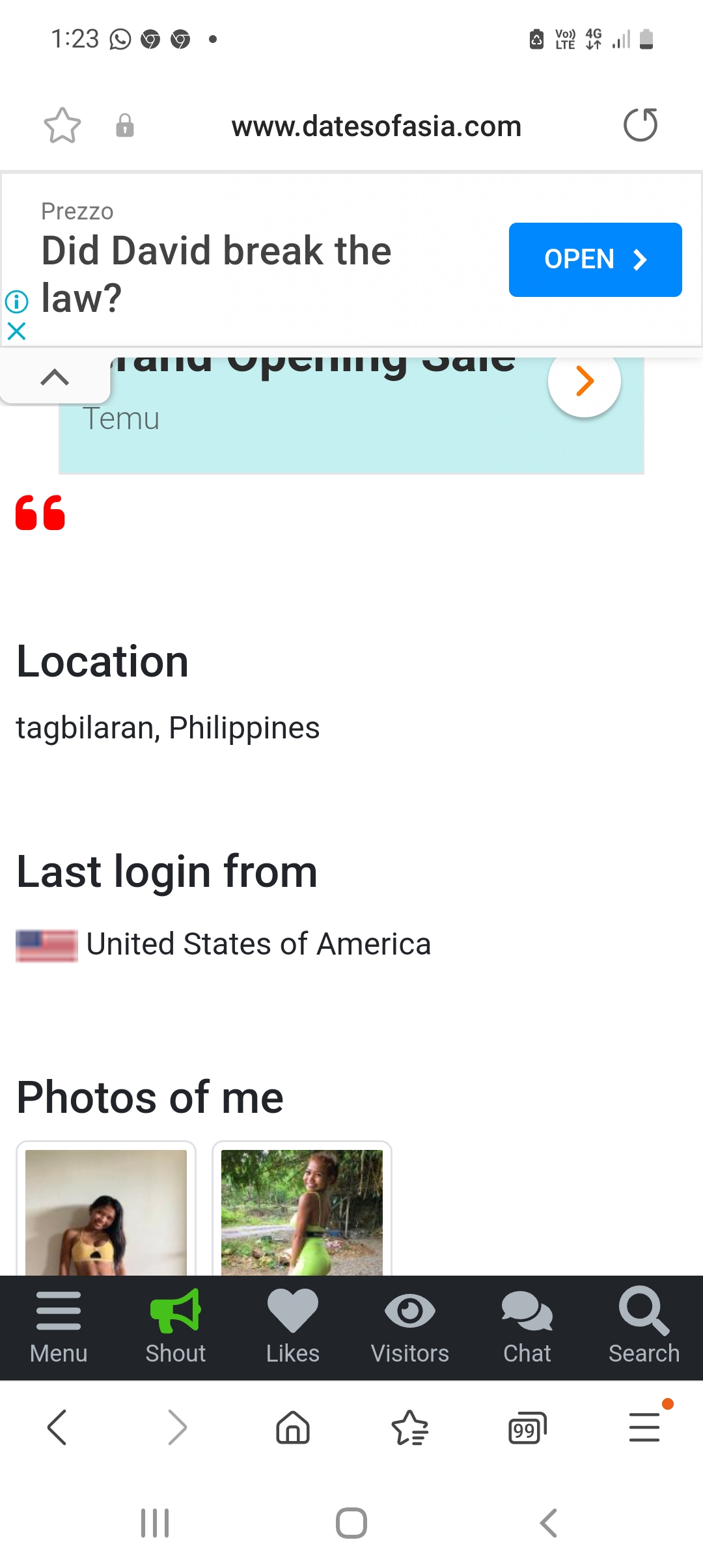Open the Prezzo ad with OPEN button

pos(595,259)
